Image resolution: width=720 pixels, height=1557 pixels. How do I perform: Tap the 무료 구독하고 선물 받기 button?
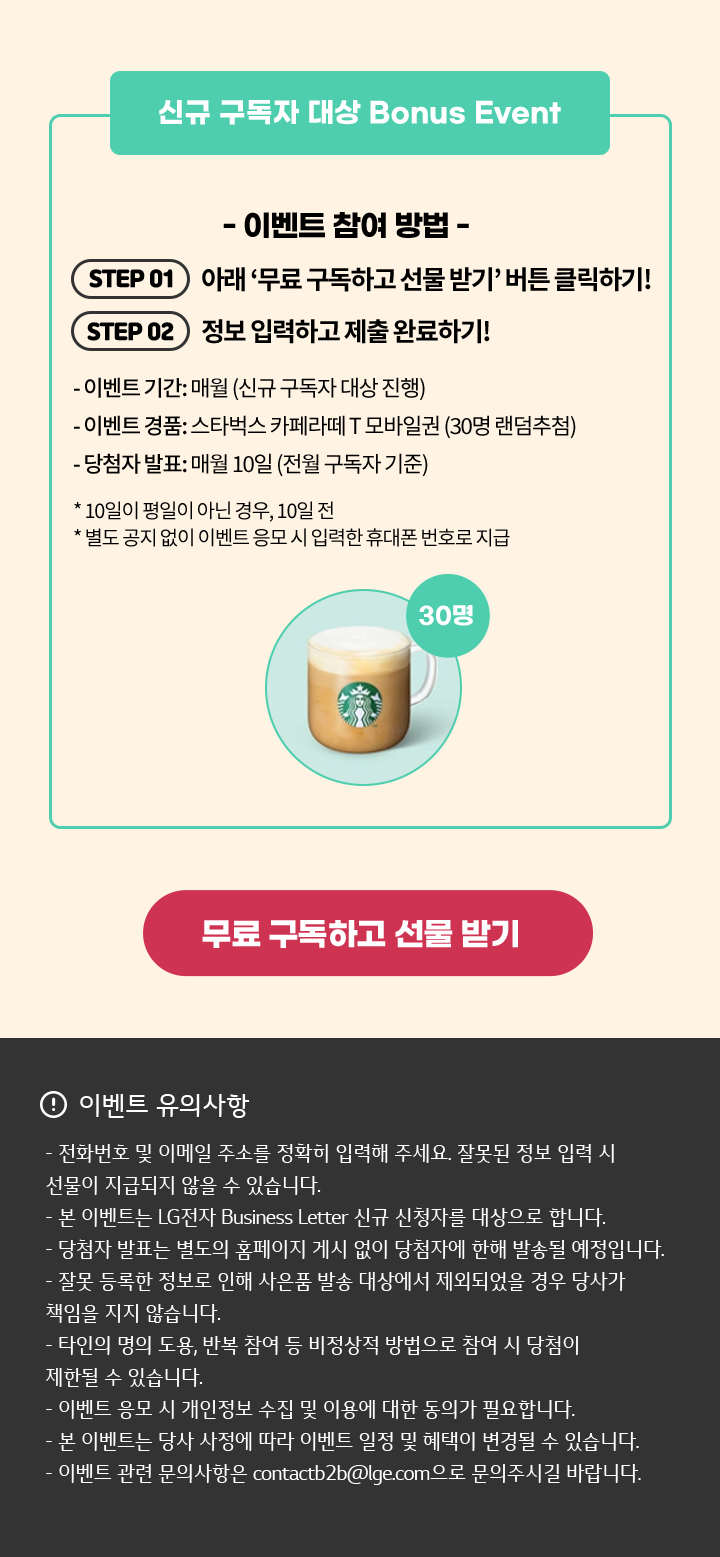coord(368,933)
